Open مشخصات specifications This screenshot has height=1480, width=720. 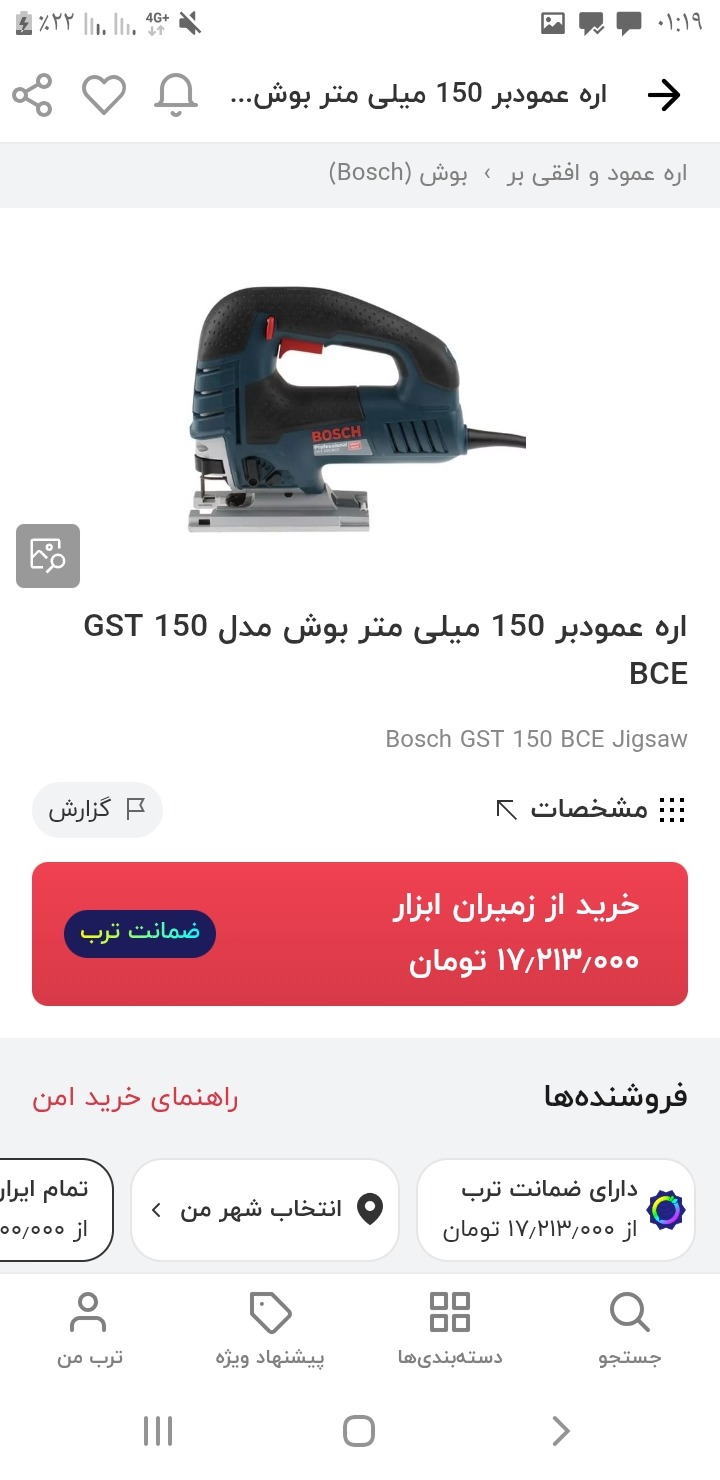[591, 809]
